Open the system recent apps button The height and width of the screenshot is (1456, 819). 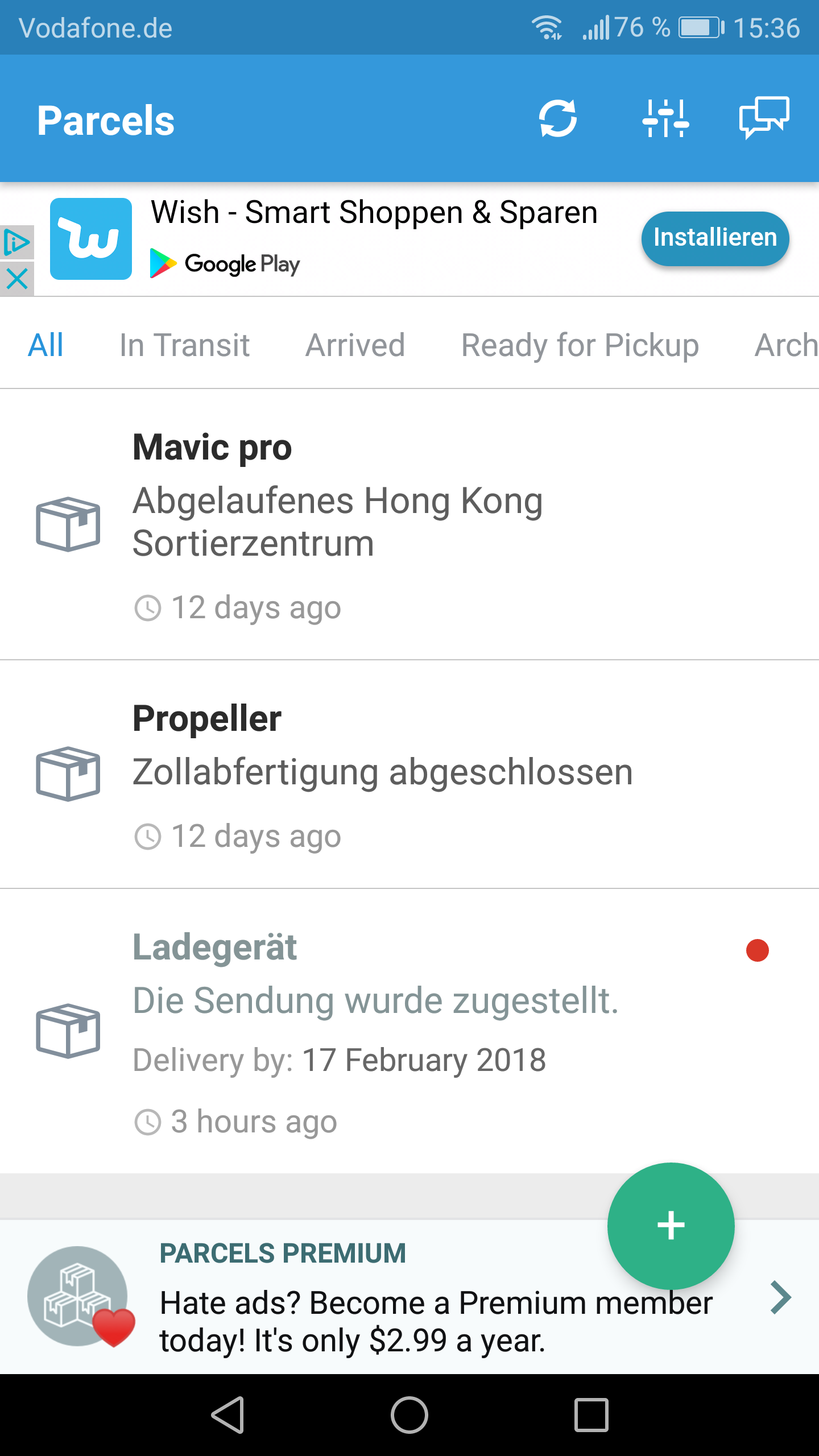(591, 1415)
